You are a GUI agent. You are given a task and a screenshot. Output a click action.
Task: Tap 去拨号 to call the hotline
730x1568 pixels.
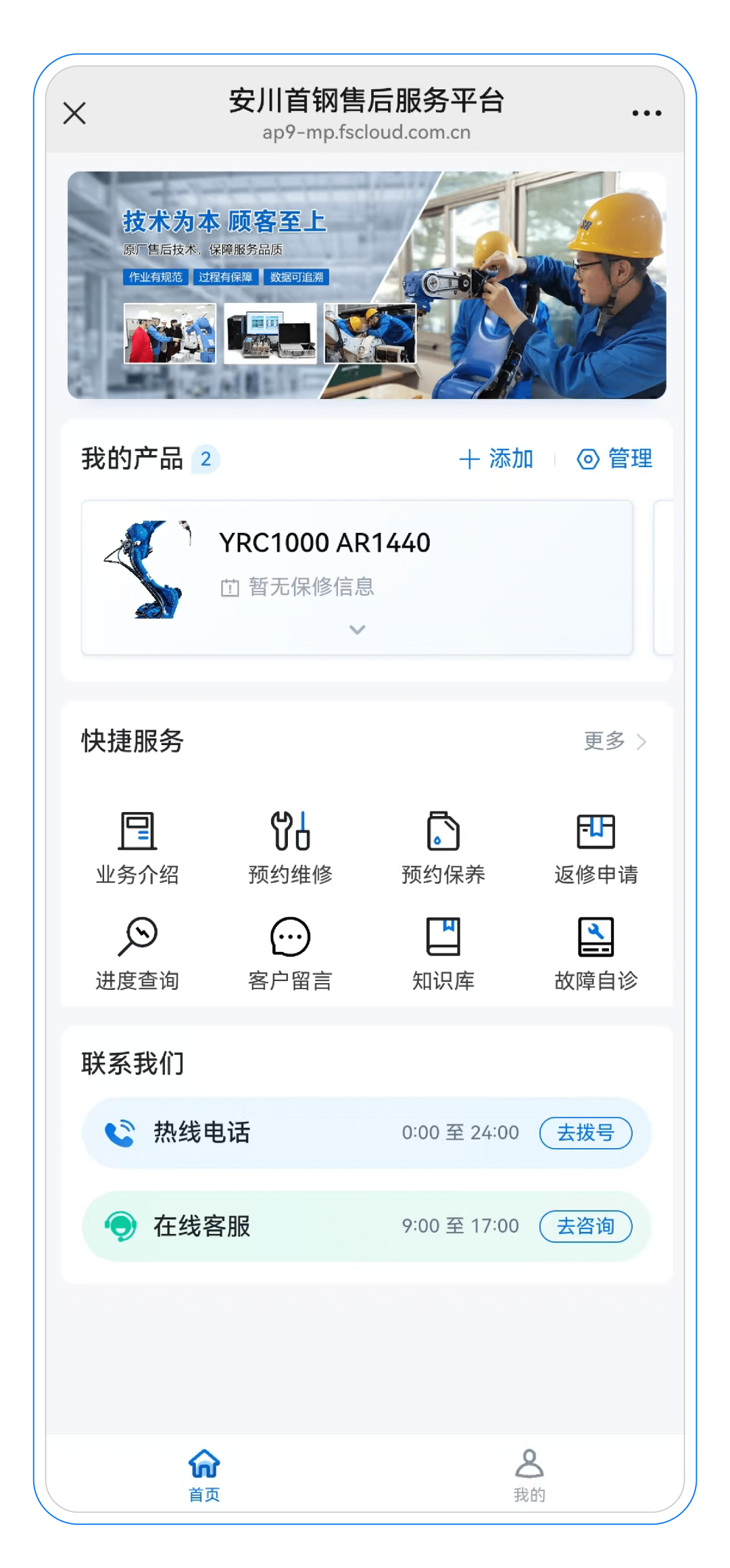(585, 1133)
